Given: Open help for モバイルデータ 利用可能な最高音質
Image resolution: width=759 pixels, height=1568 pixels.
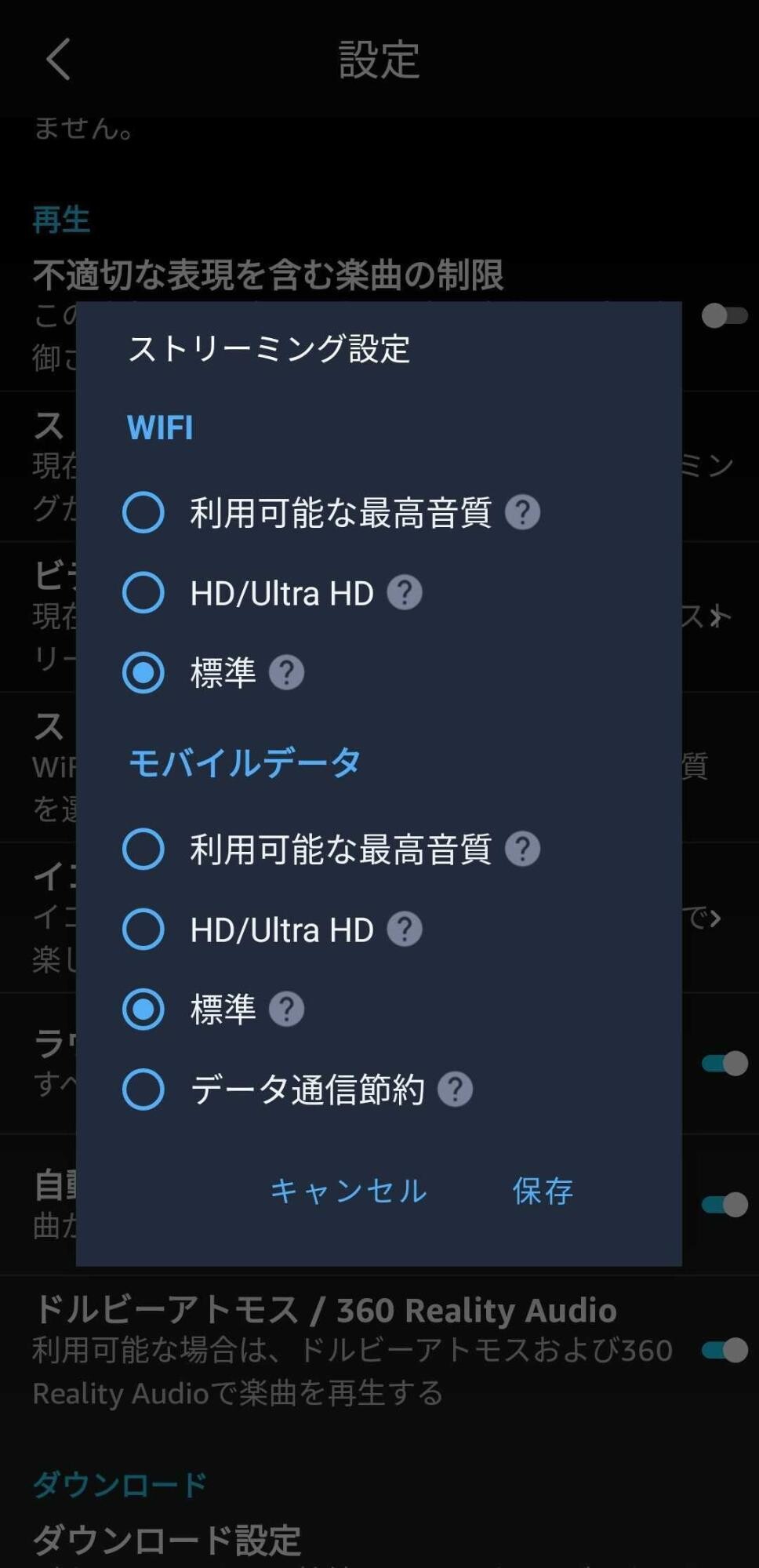Looking at the screenshot, I should click(x=522, y=849).
